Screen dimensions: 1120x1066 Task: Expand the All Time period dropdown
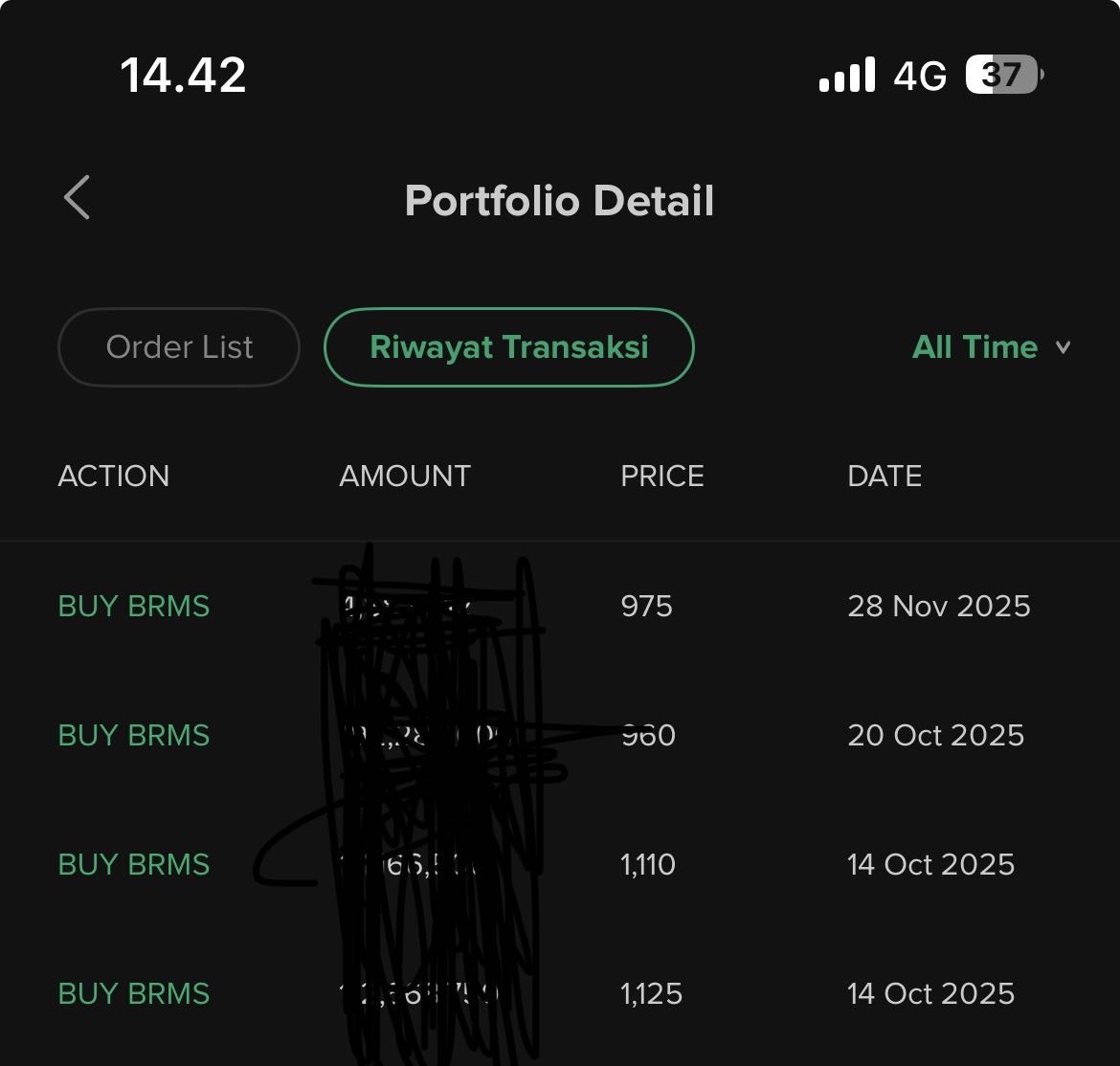990,347
